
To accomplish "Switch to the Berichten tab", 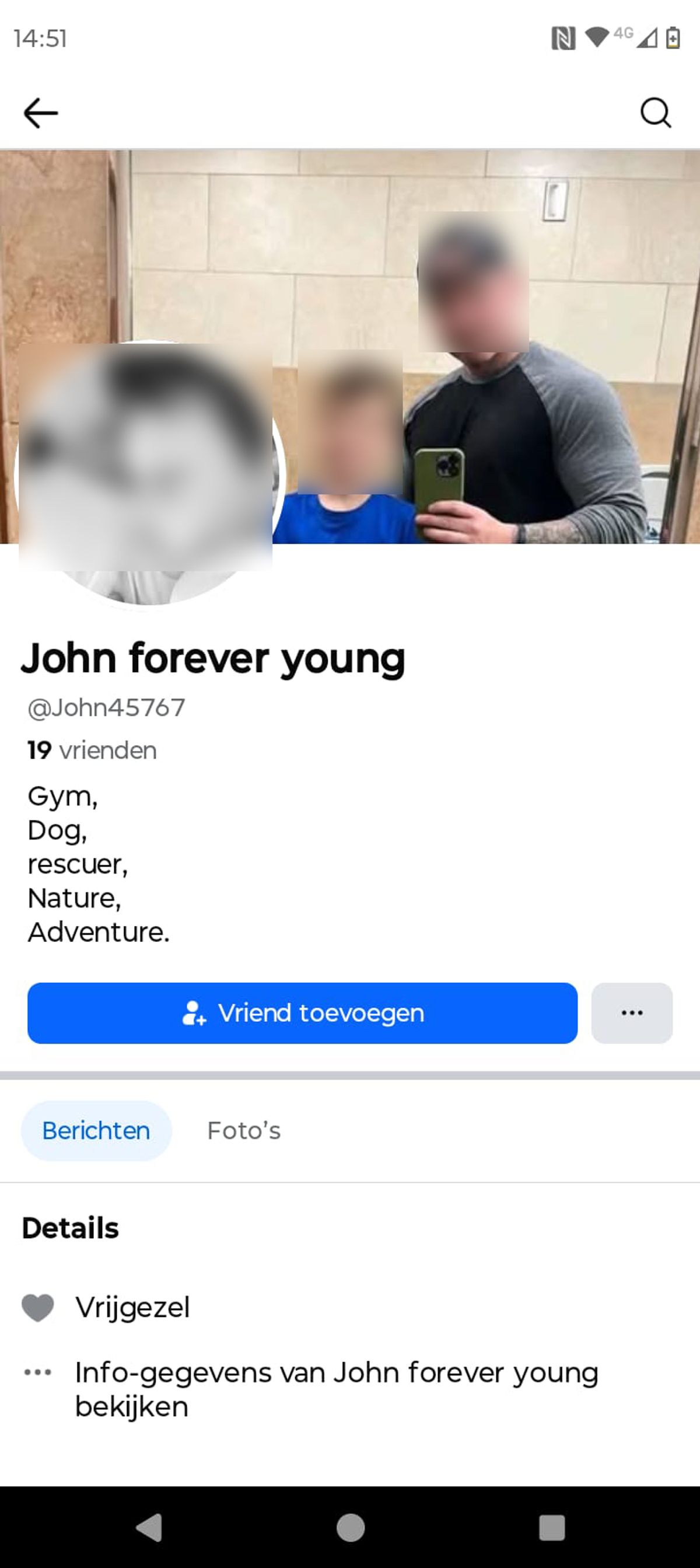I will [x=96, y=1130].
